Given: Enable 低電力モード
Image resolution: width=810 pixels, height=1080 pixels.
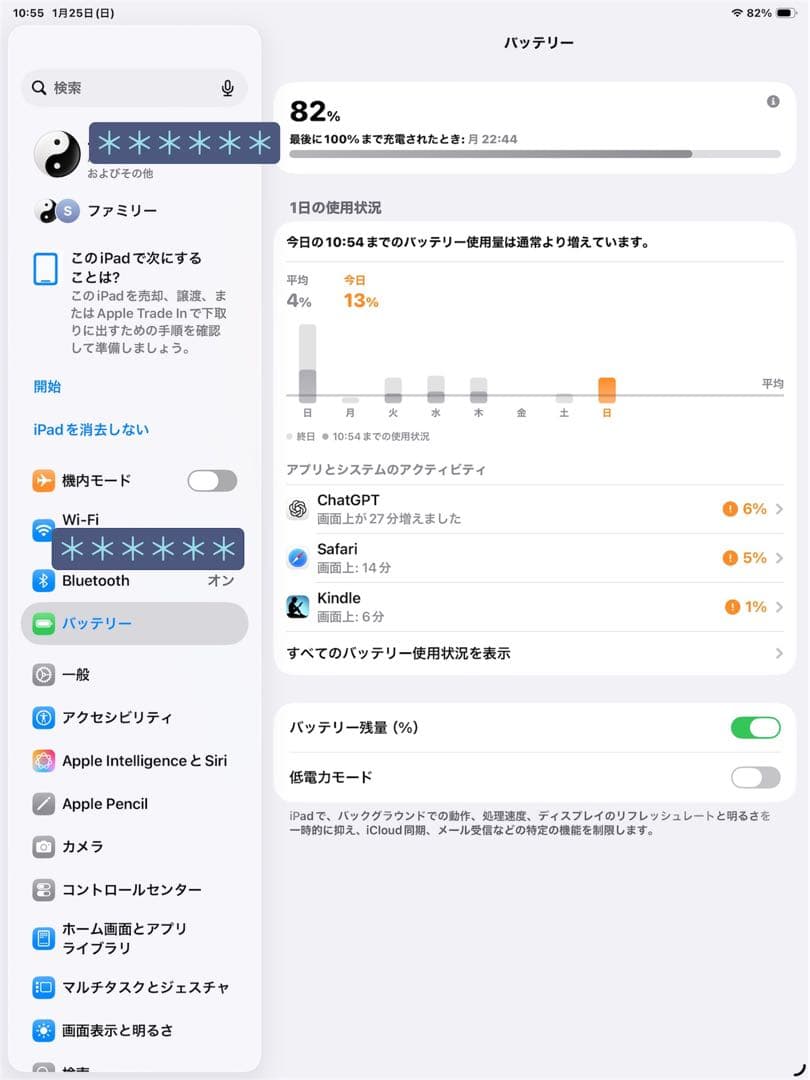Looking at the screenshot, I should (x=755, y=777).
